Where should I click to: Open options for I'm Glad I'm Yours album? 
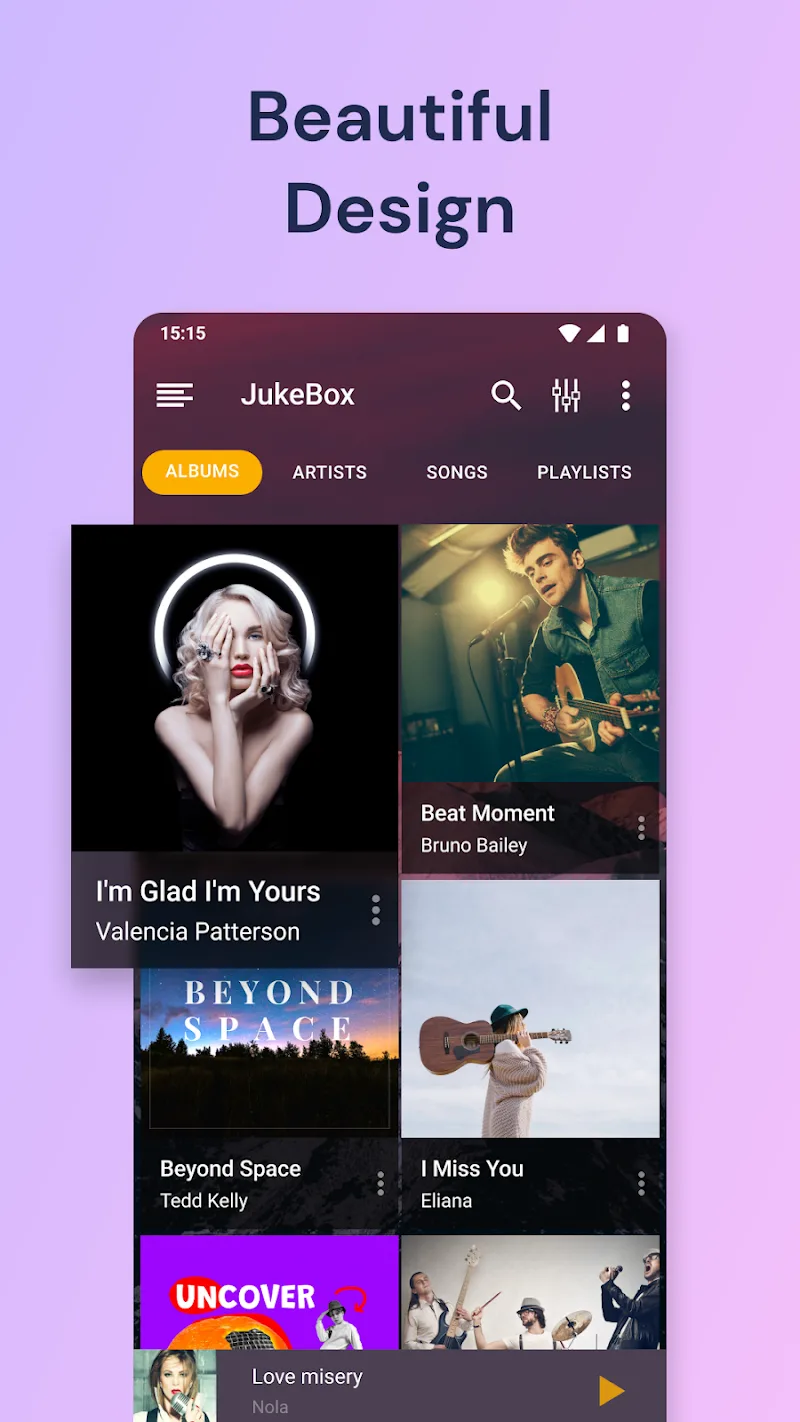pos(377,910)
